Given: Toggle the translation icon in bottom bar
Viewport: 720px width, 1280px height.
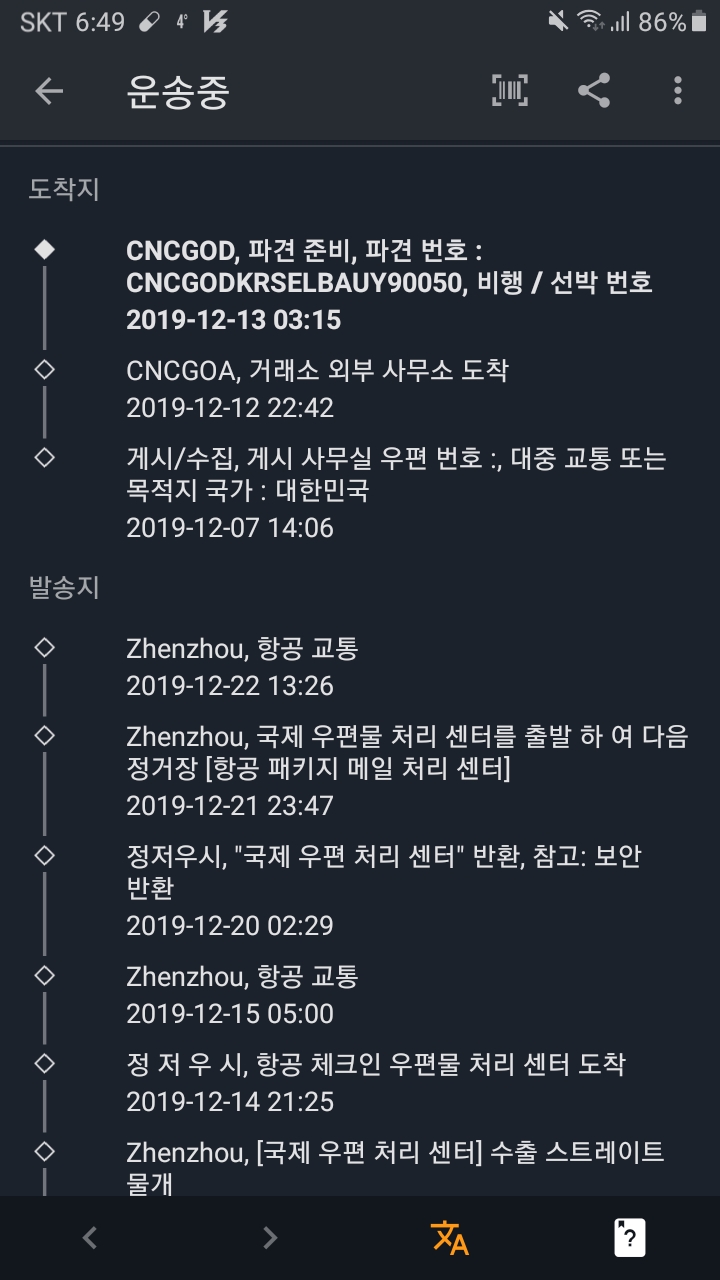Looking at the screenshot, I should point(450,1238).
